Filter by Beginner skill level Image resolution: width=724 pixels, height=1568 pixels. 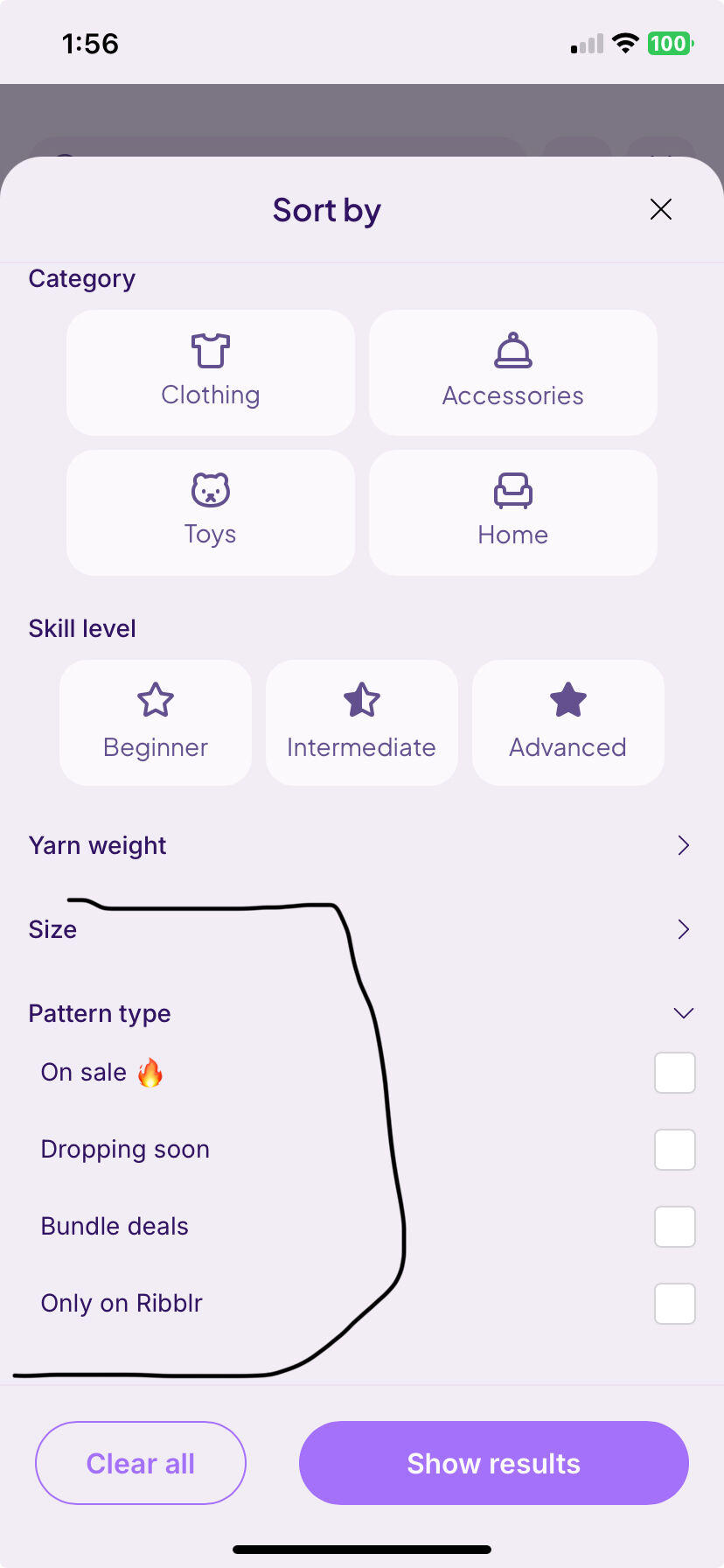(156, 723)
